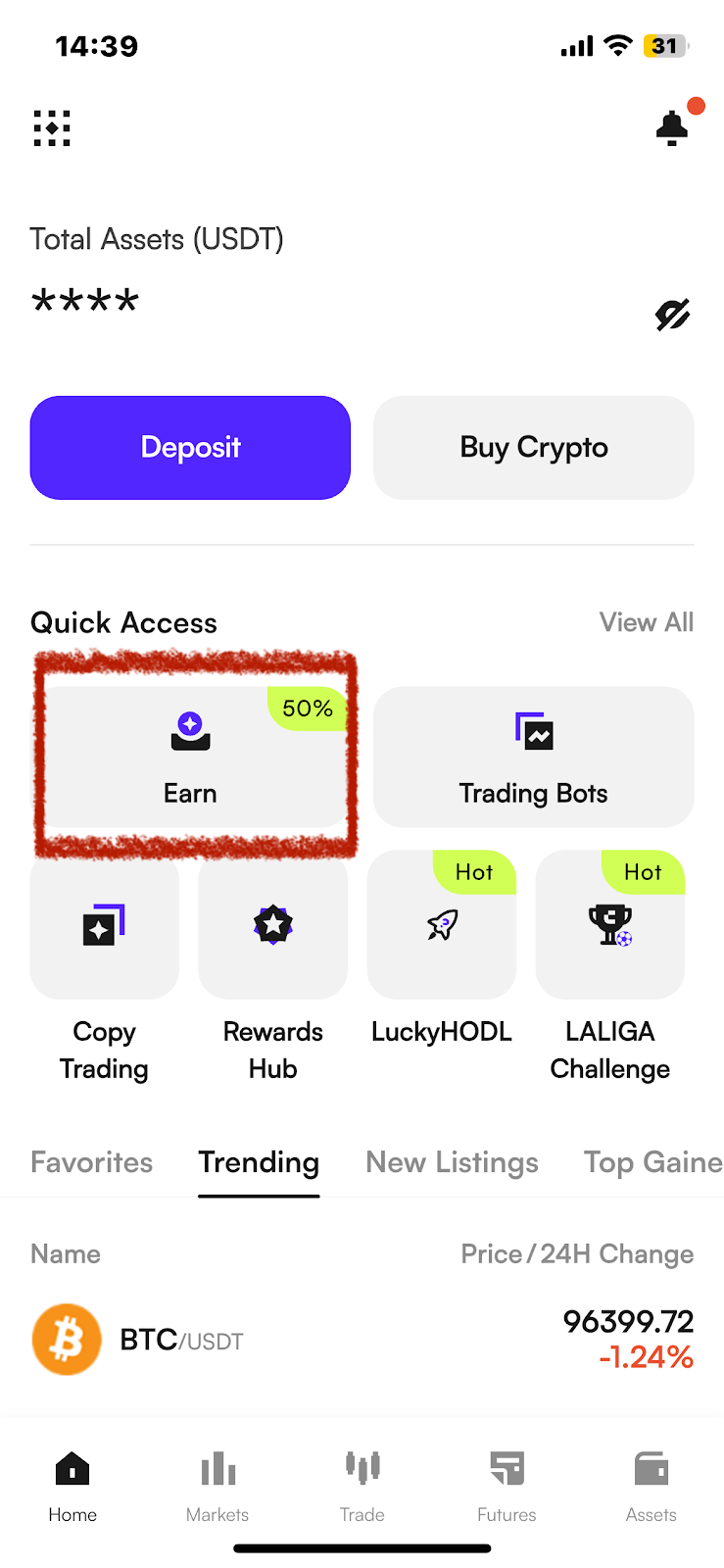Go to the Futures tab
The height and width of the screenshot is (1568, 724).
click(507, 1486)
